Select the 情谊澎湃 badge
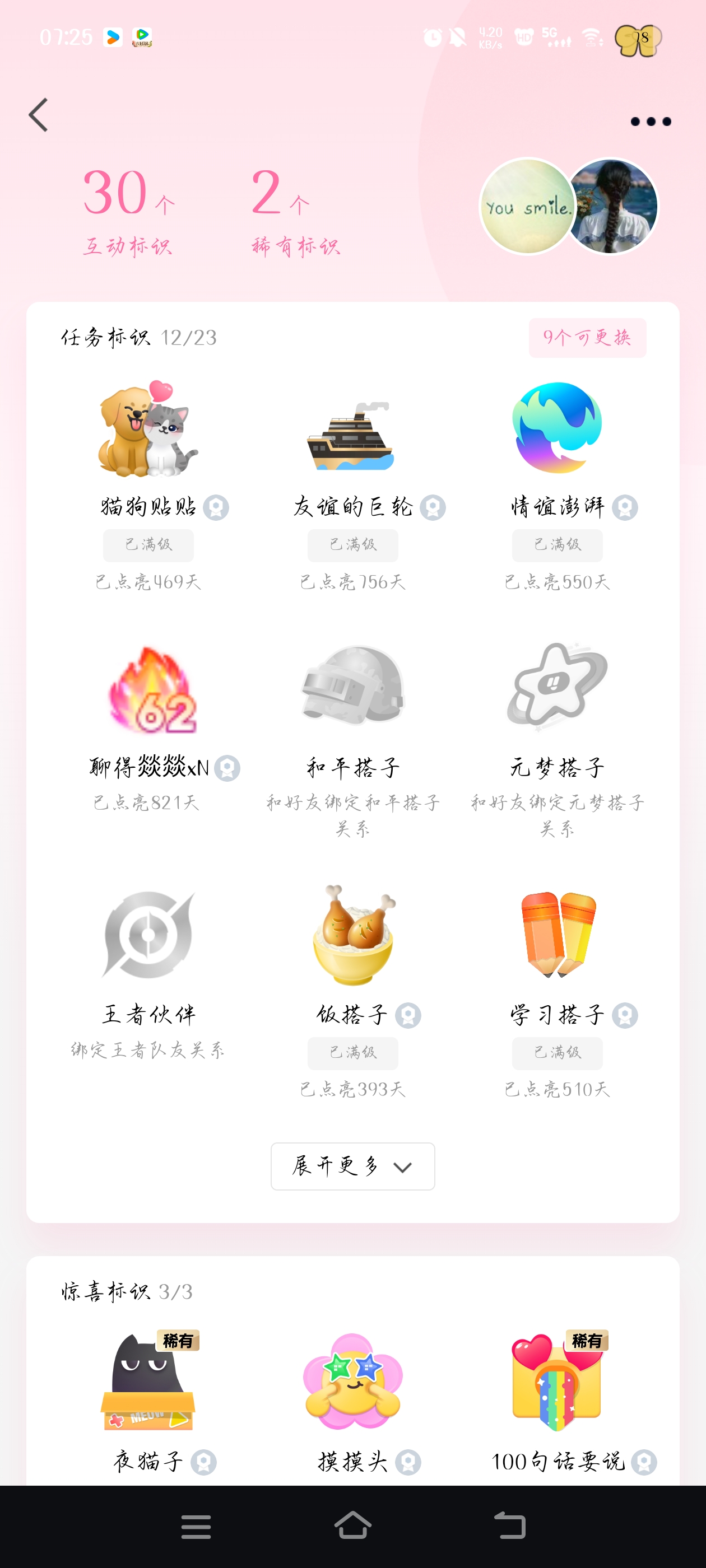This screenshot has height=1568, width=706. click(557, 428)
